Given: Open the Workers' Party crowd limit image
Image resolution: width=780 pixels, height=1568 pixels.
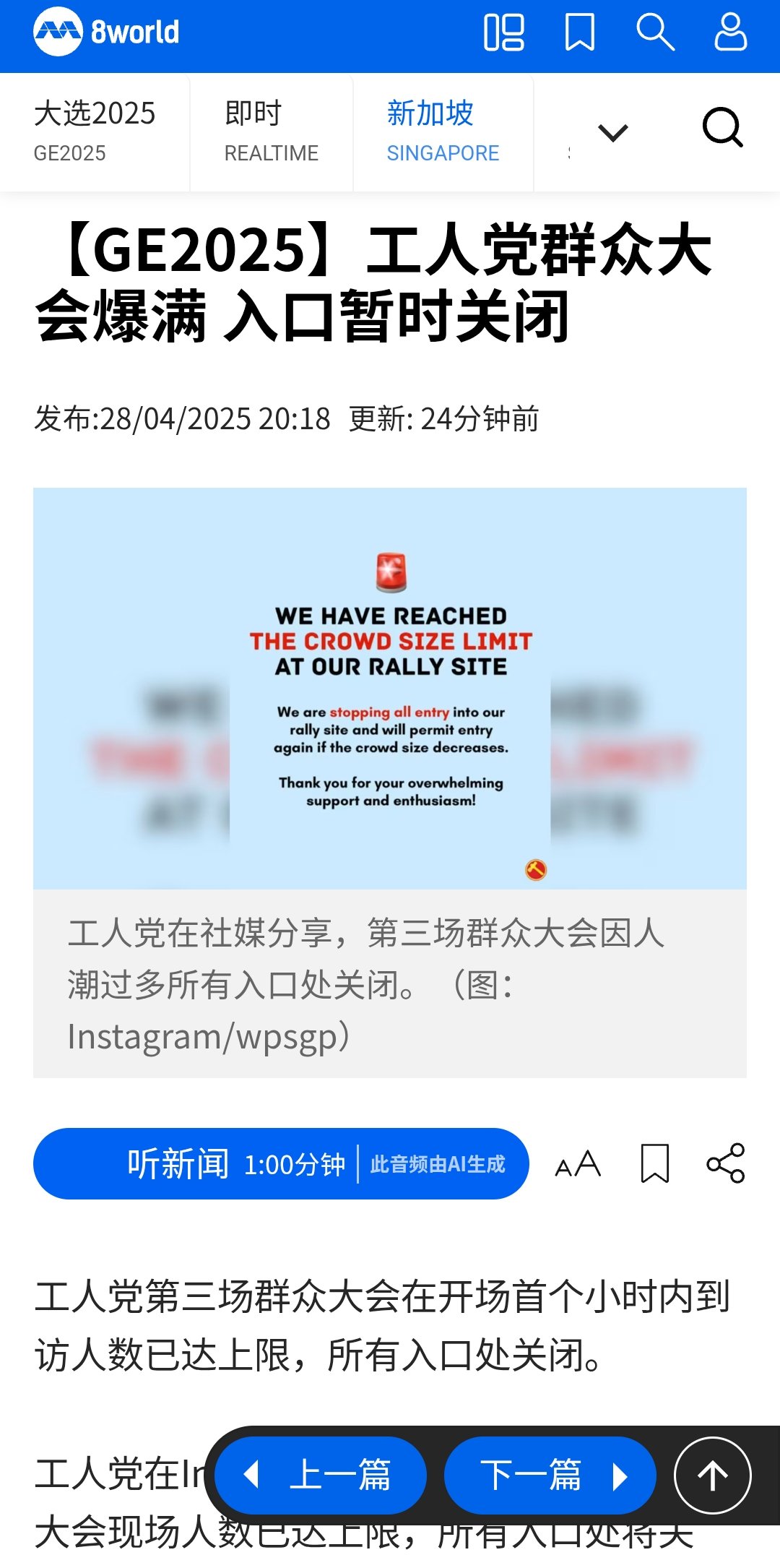Looking at the screenshot, I should pyautogui.click(x=390, y=688).
